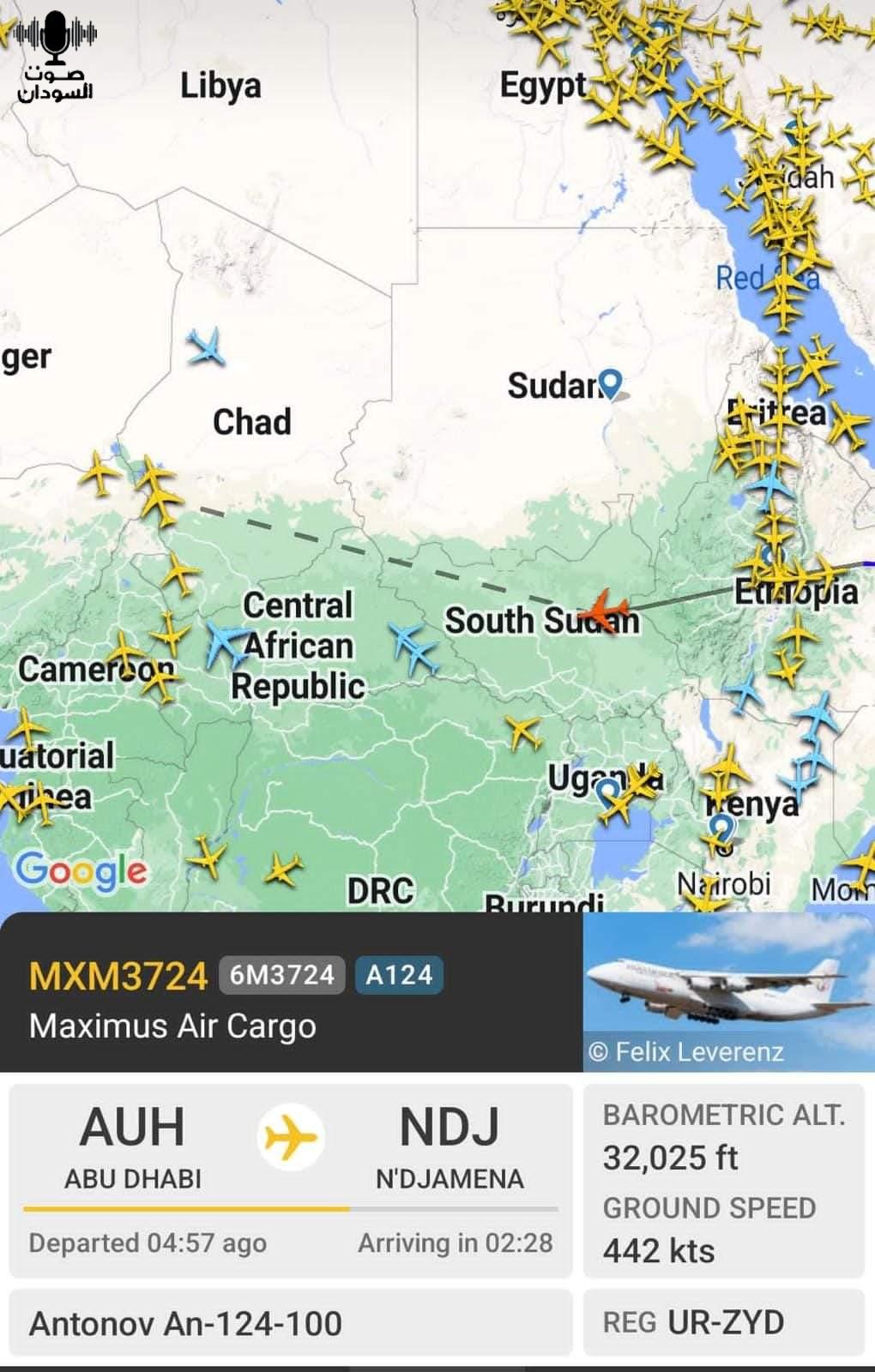Select the yellow aircraft over northern DRC
This screenshot has width=875, height=1372.
pyautogui.click(x=522, y=733)
